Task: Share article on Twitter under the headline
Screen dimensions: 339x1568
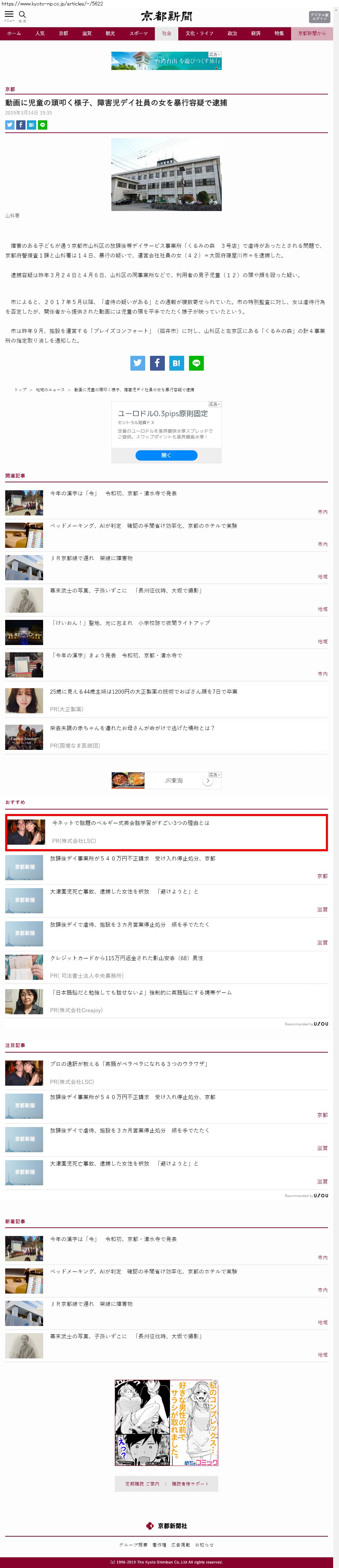Action: (x=10, y=125)
